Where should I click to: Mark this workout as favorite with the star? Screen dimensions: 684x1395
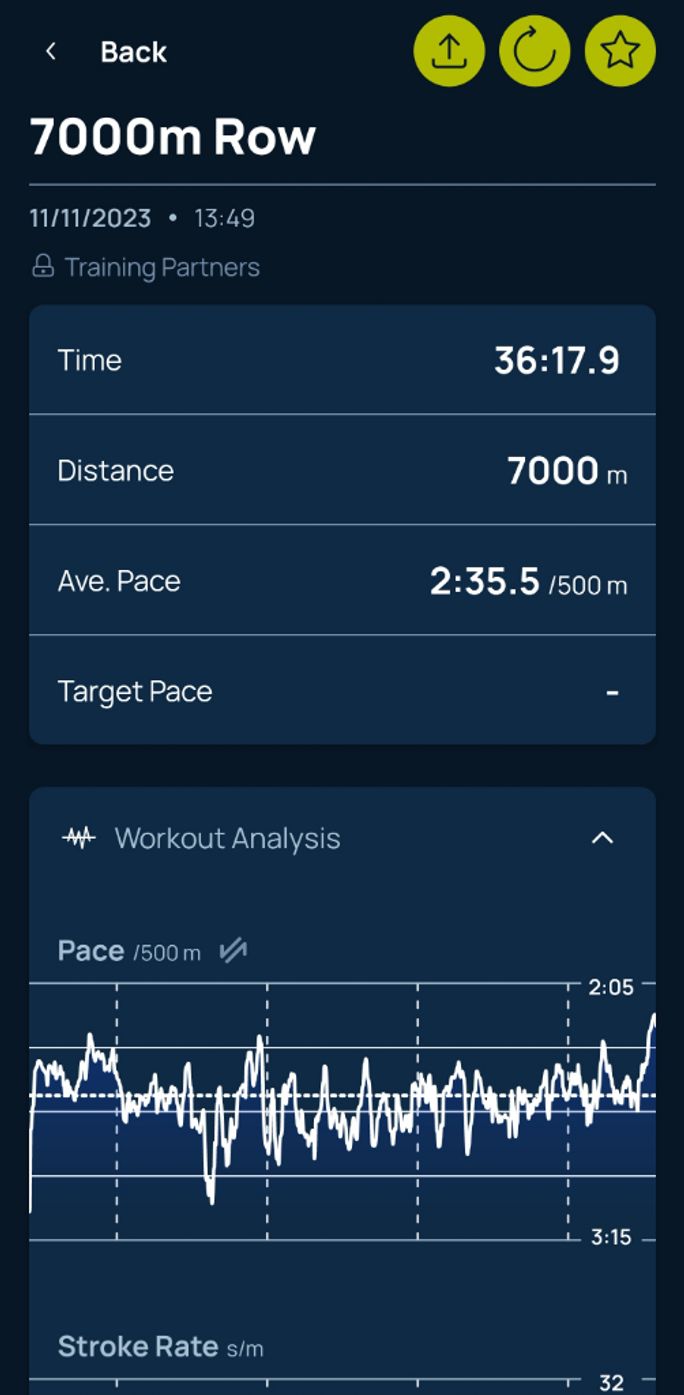click(x=620, y=50)
